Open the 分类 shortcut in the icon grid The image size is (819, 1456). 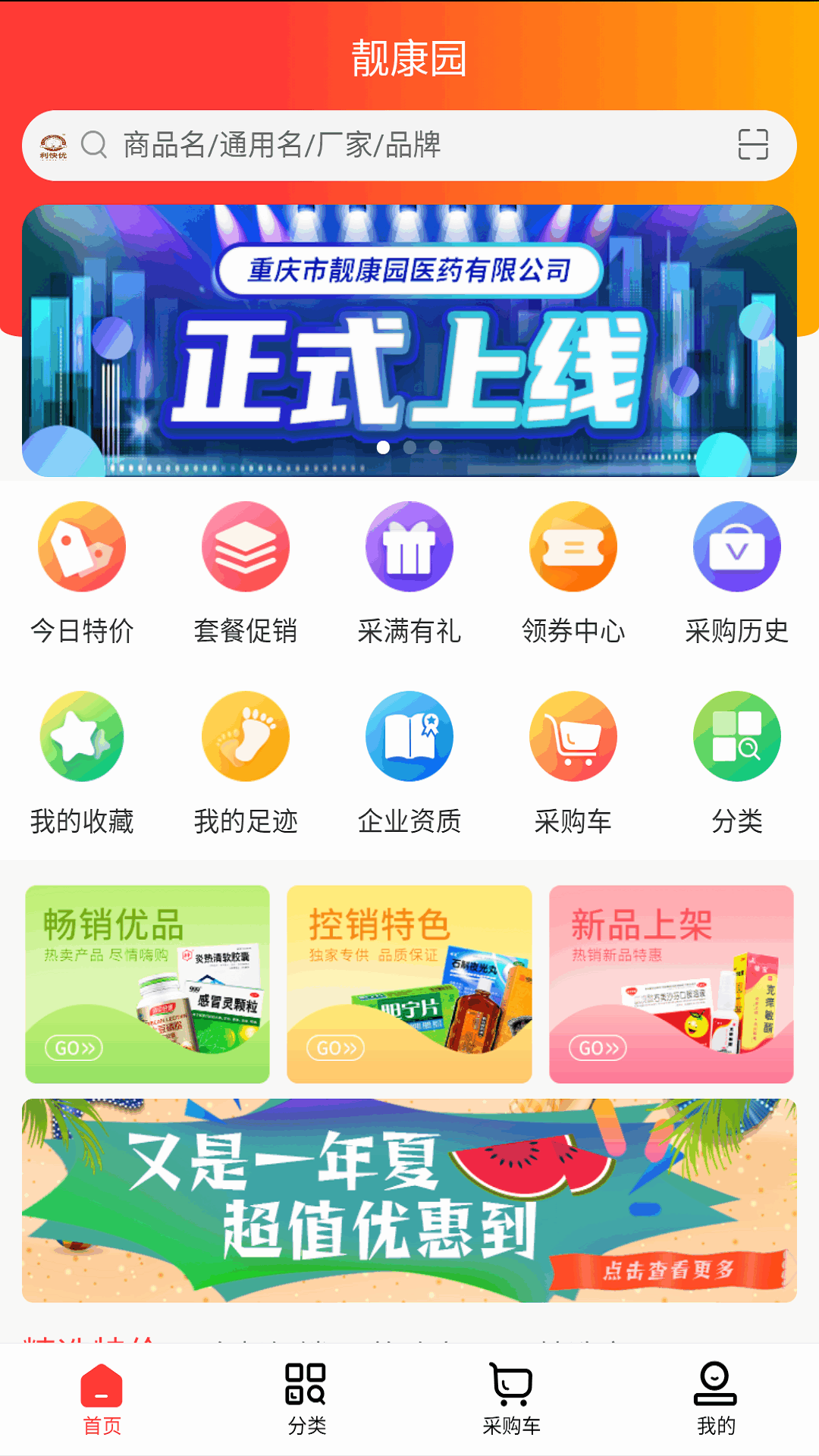click(x=737, y=762)
